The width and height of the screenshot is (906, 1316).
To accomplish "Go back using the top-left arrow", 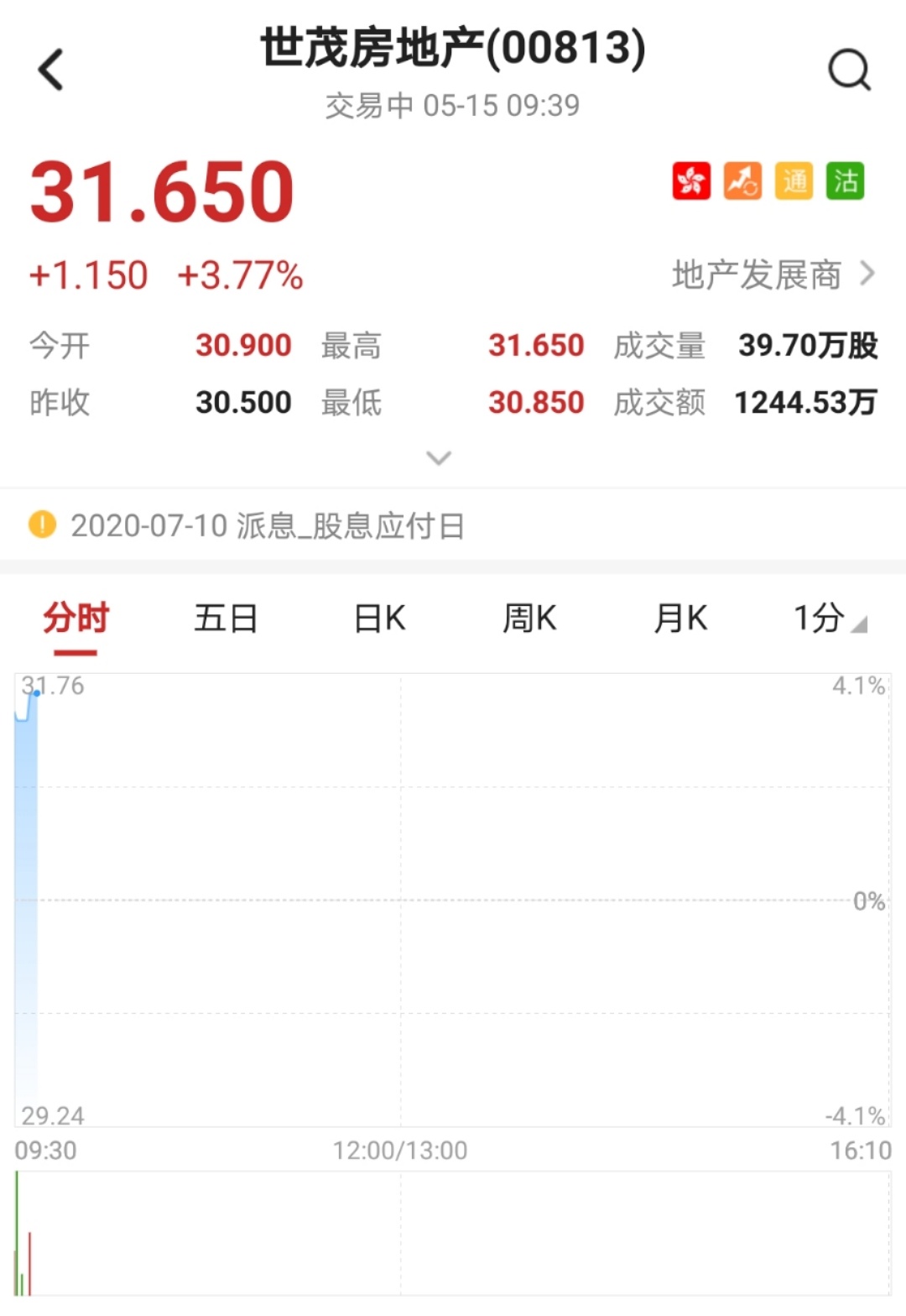I will (x=51, y=70).
